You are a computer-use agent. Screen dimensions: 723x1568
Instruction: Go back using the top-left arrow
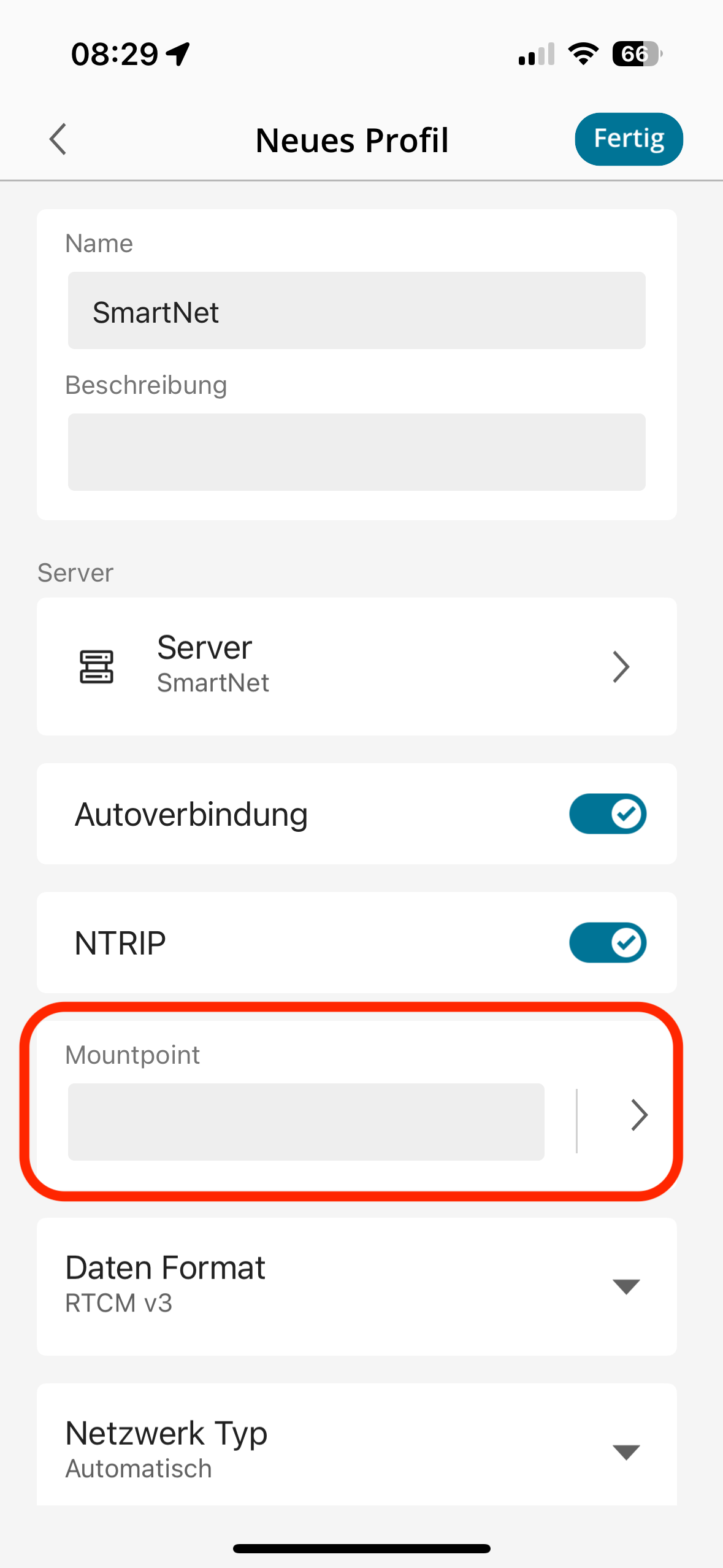tap(58, 139)
